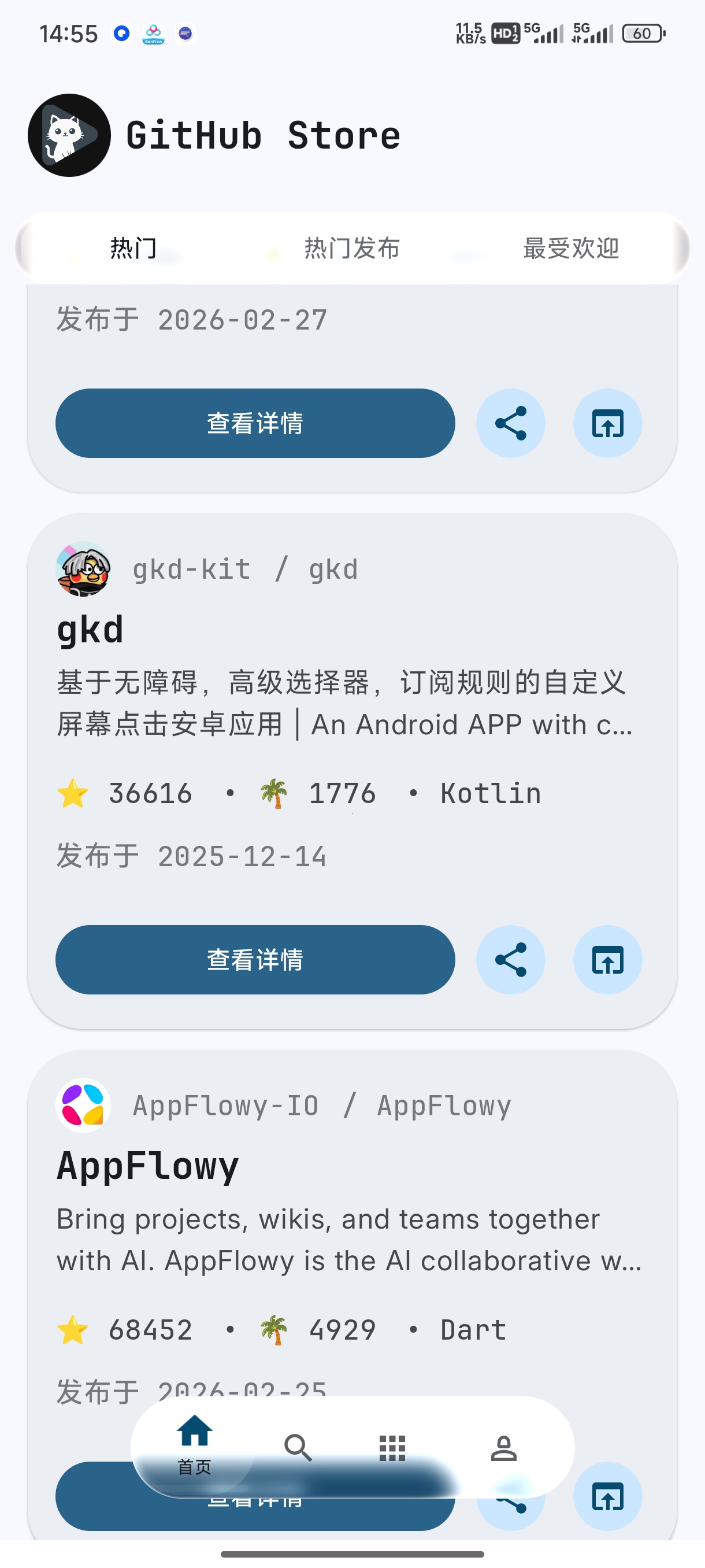Open the AppFlowy-IO avatar image

(83, 1105)
